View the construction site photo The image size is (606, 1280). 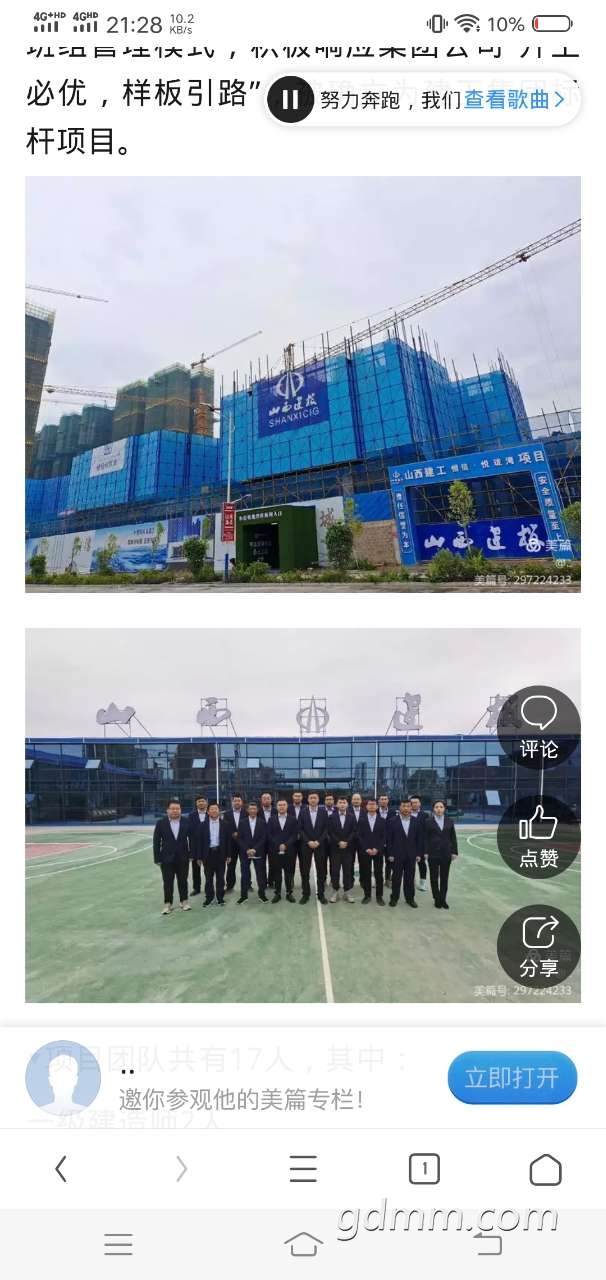pyautogui.click(x=302, y=384)
